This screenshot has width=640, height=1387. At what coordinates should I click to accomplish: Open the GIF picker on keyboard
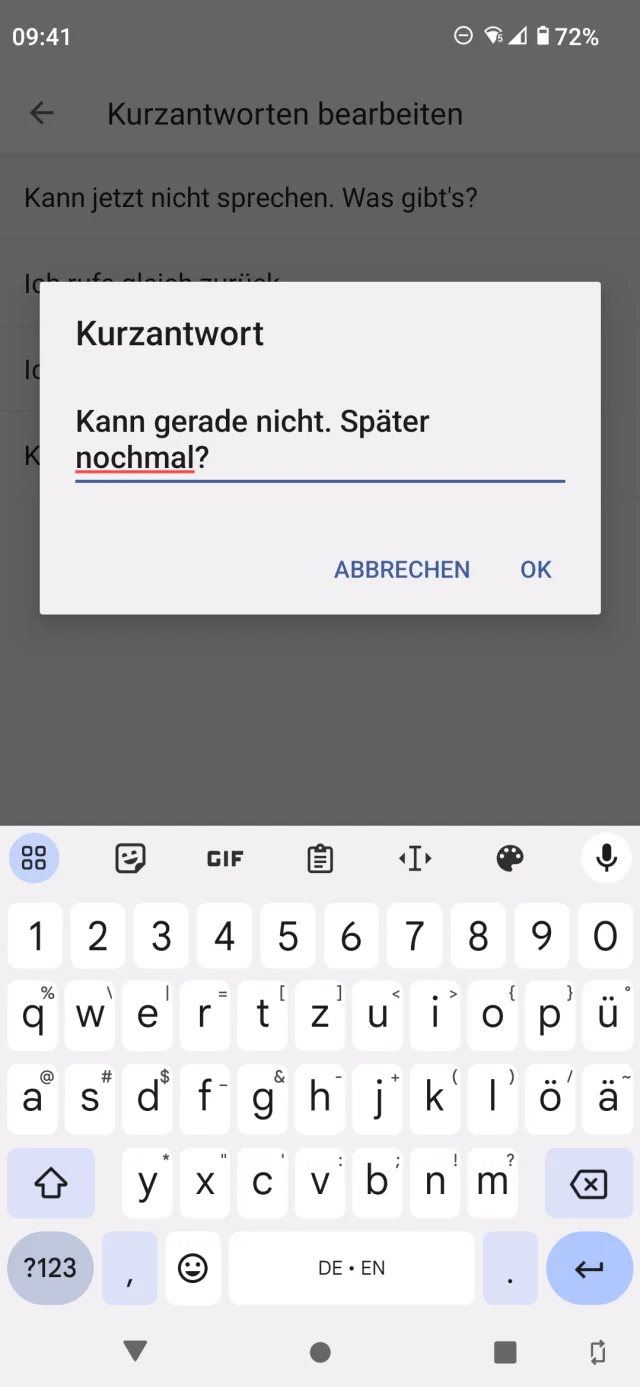[x=225, y=858]
